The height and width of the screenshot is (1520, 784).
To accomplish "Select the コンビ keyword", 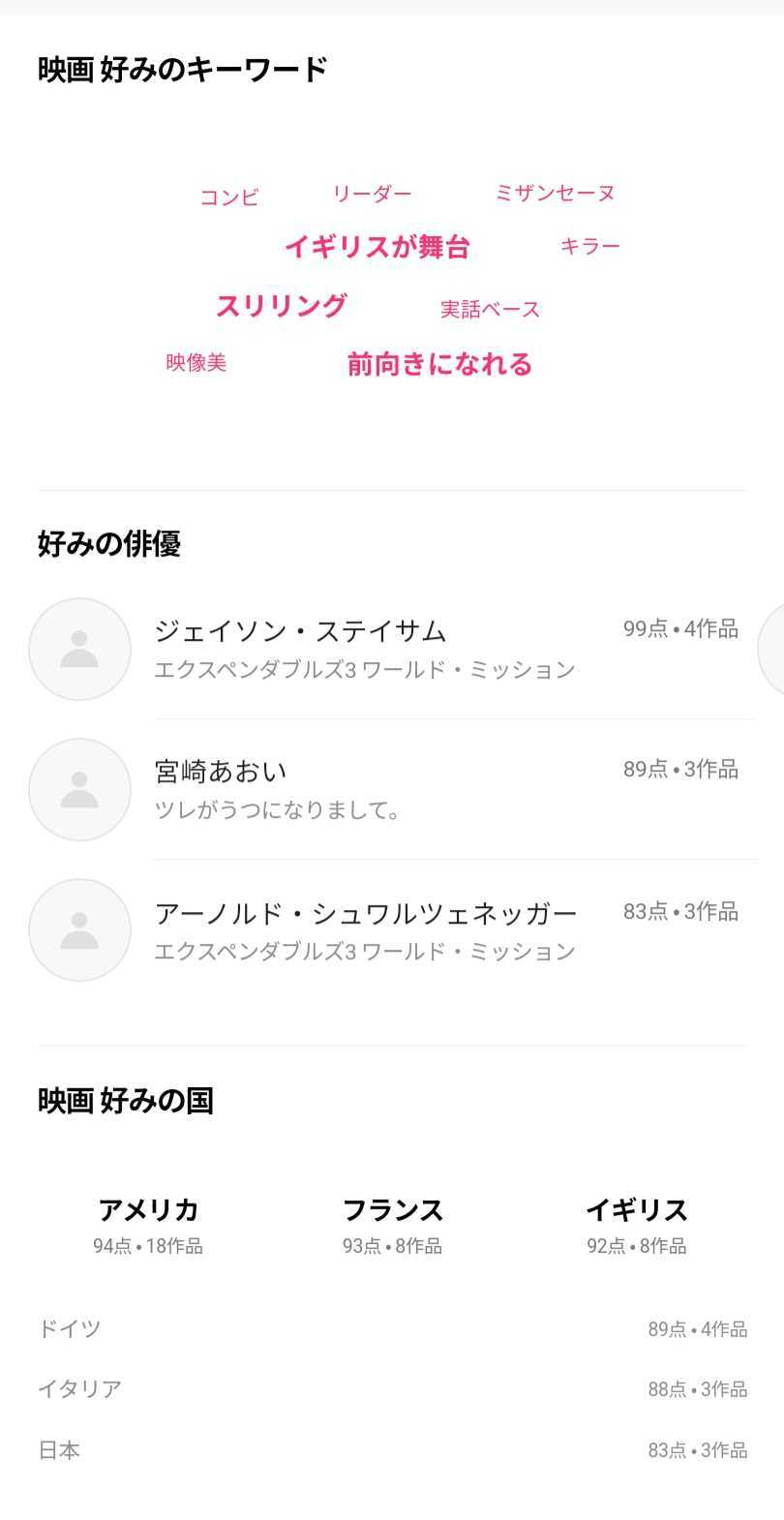I will (229, 198).
